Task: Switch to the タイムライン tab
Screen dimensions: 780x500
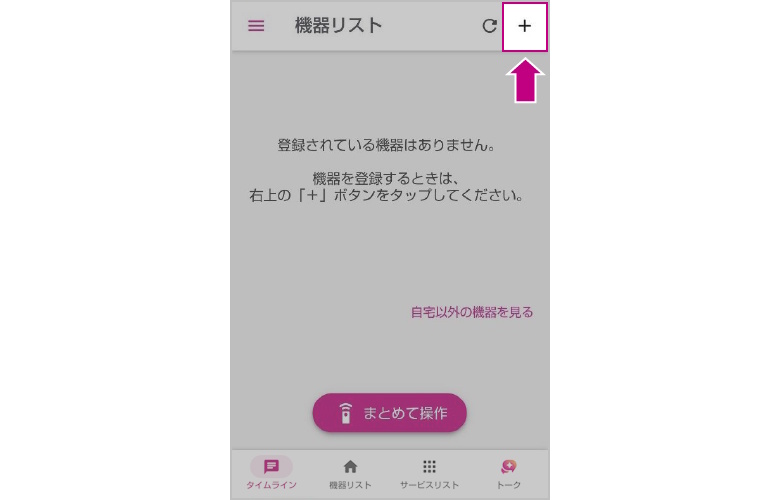Action: point(271,474)
